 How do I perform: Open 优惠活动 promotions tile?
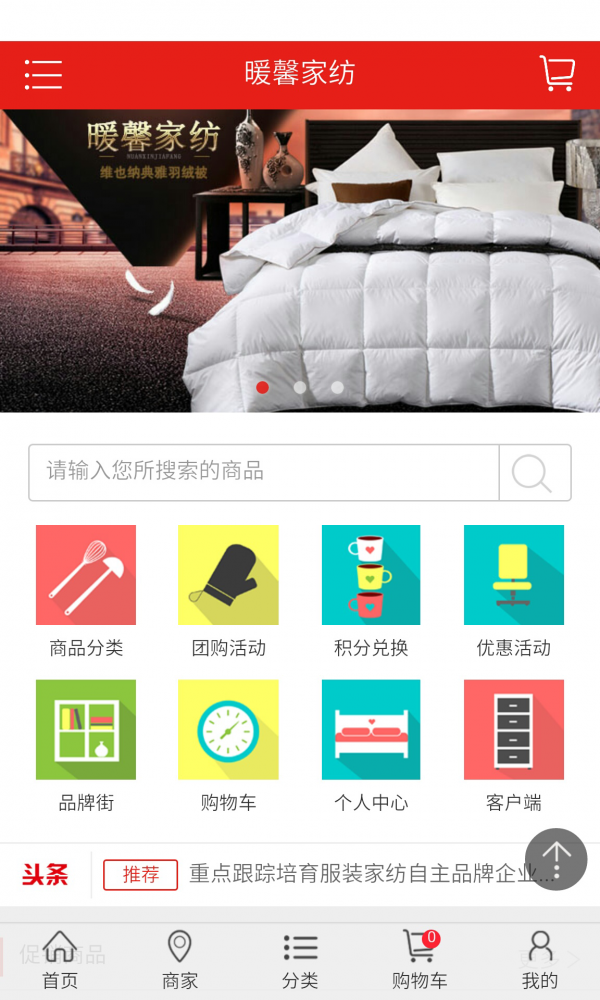pos(513,590)
